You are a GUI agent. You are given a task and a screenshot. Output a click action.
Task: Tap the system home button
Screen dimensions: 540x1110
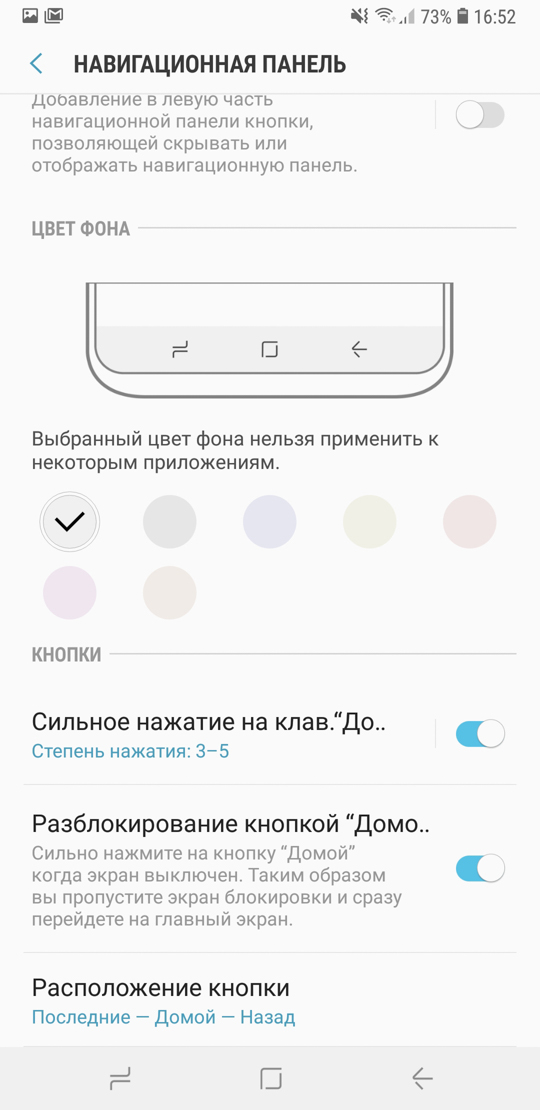point(270,1078)
